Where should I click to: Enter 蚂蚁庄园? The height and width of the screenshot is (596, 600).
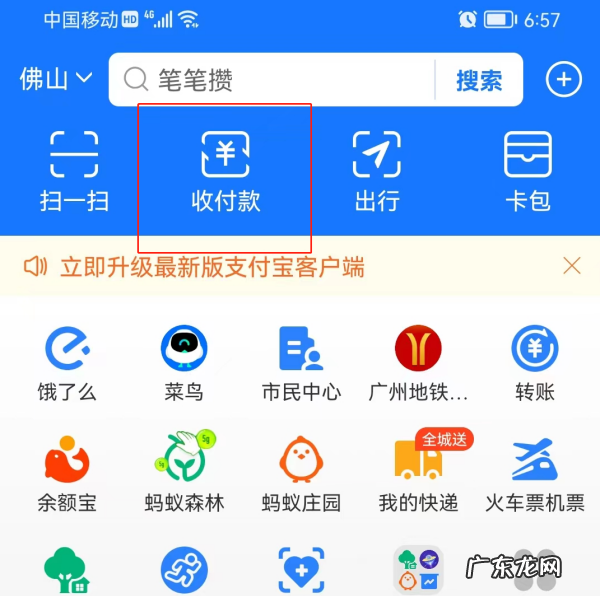301,473
